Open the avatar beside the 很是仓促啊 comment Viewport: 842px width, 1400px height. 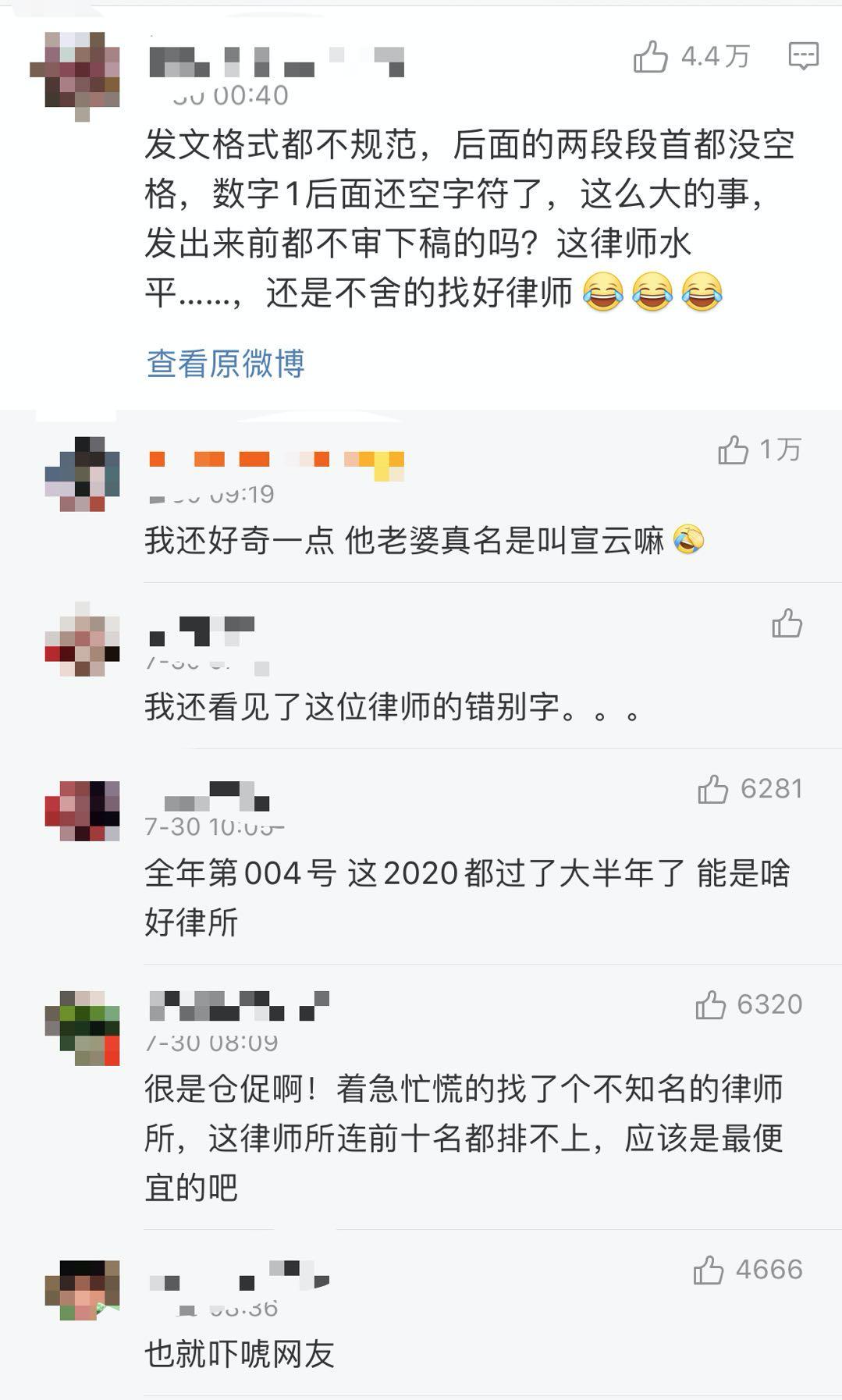(x=82, y=1027)
